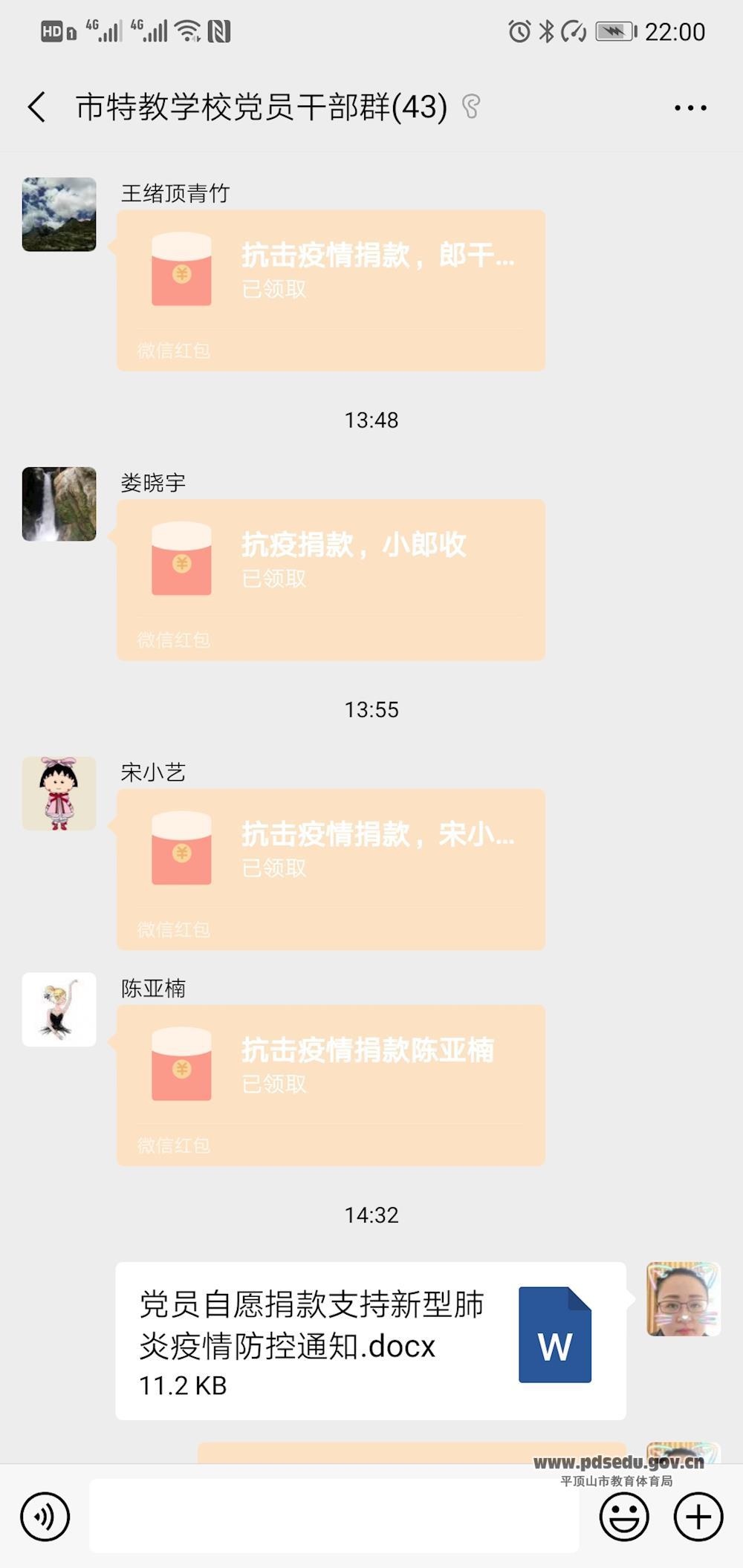Screen dimensions: 743x1568
Task: View 王绪顶青竹's profile avatar
Action: tap(59, 215)
